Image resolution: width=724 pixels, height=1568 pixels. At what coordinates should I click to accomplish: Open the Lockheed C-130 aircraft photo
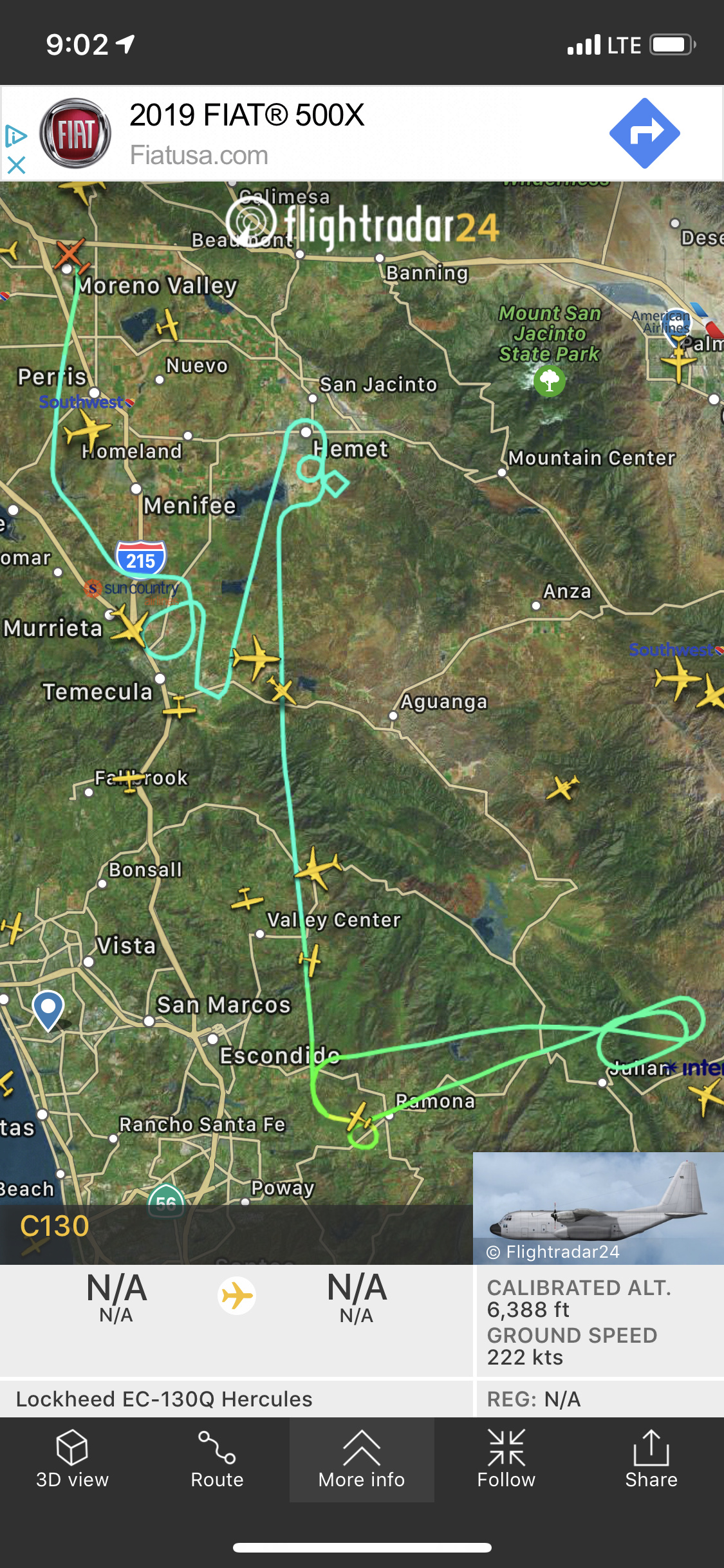pyautogui.click(x=598, y=1208)
